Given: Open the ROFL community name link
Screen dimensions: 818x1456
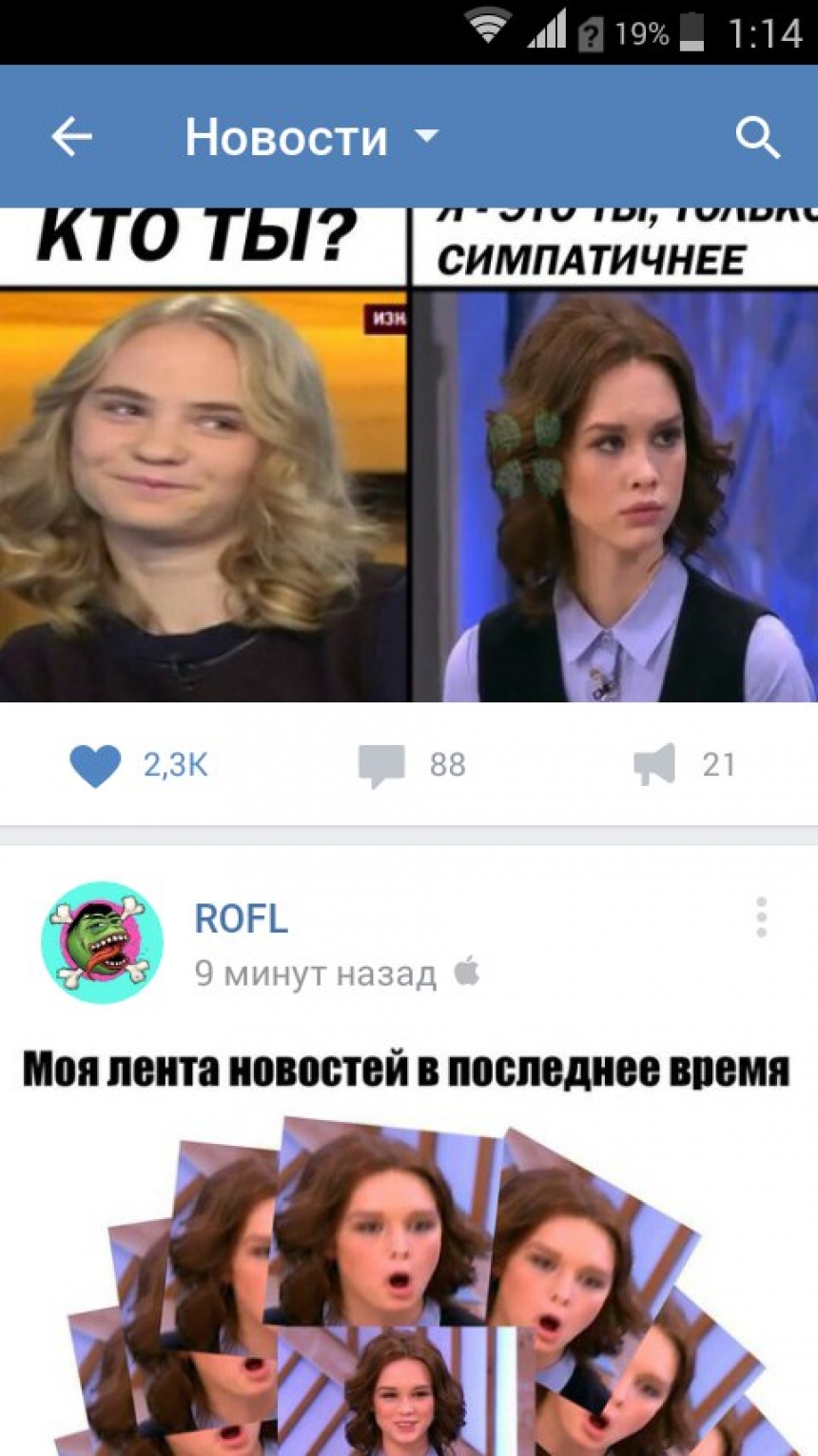Looking at the screenshot, I should pos(241,919).
